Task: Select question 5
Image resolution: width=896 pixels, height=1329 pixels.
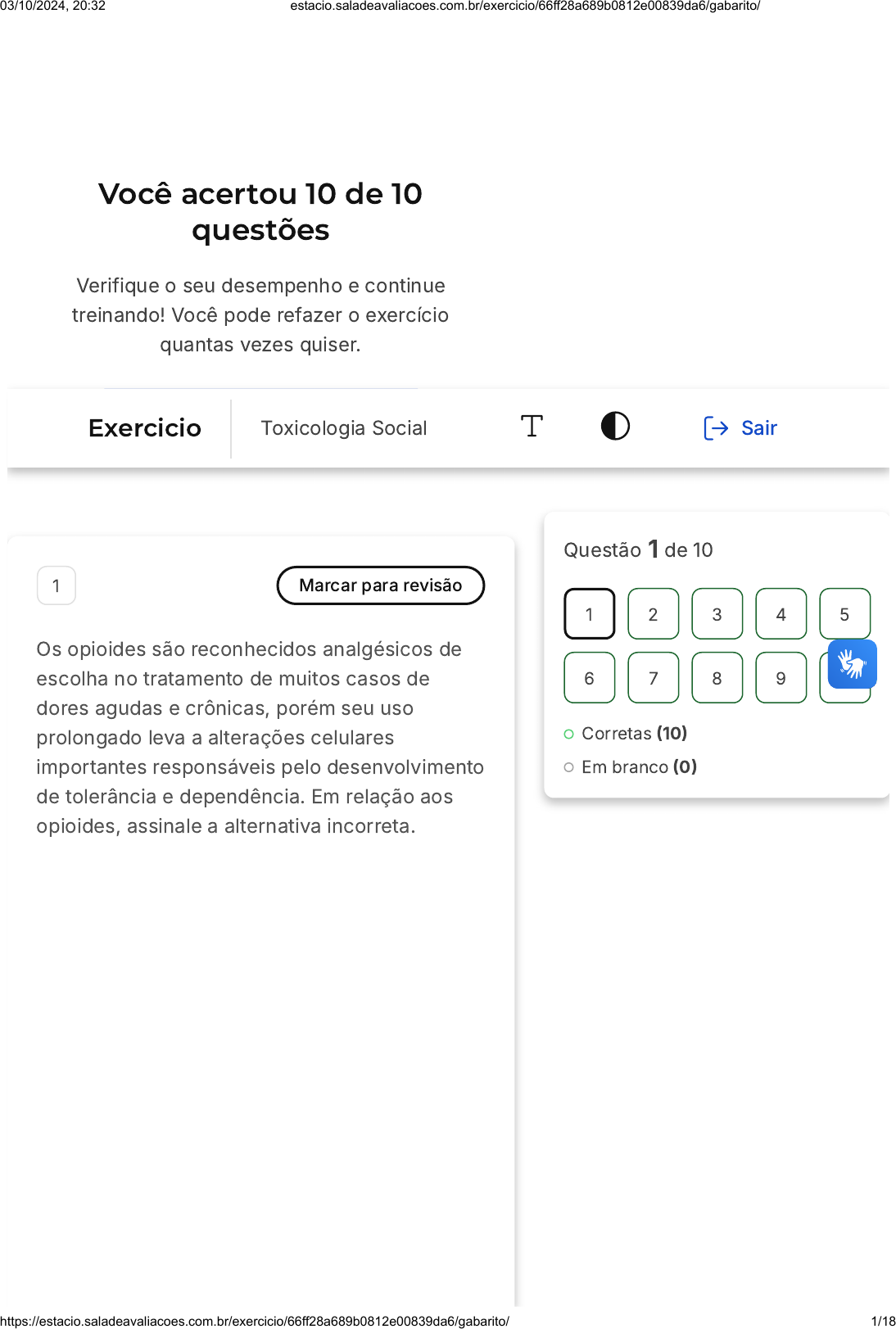Action: point(844,614)
